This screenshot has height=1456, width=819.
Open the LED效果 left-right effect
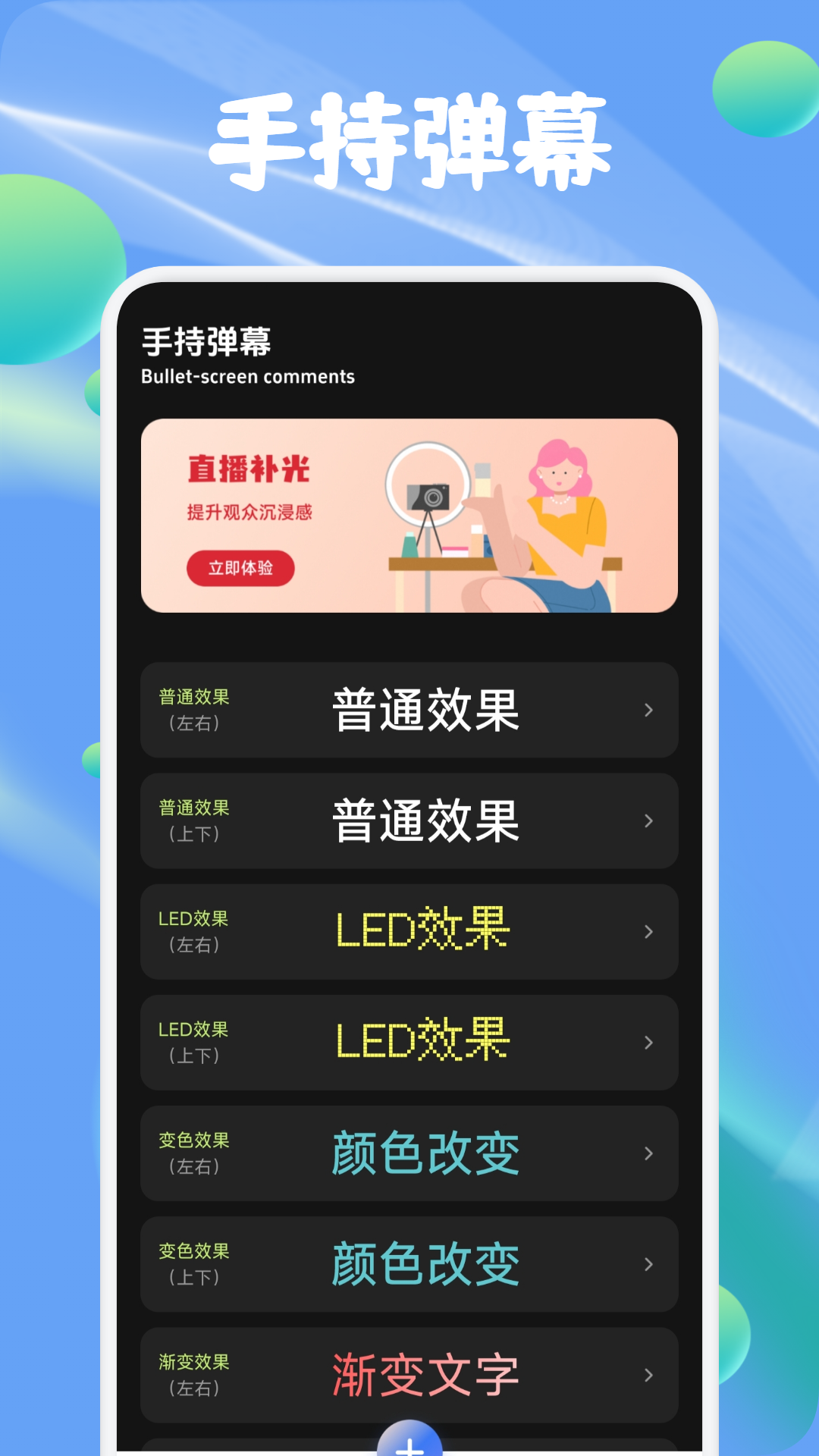[409, 932]
